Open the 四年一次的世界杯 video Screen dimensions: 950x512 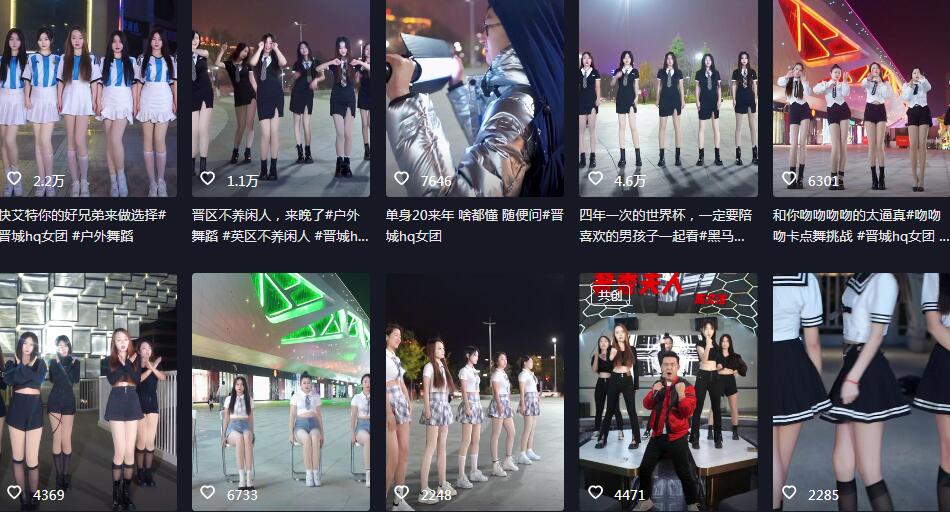668,98
